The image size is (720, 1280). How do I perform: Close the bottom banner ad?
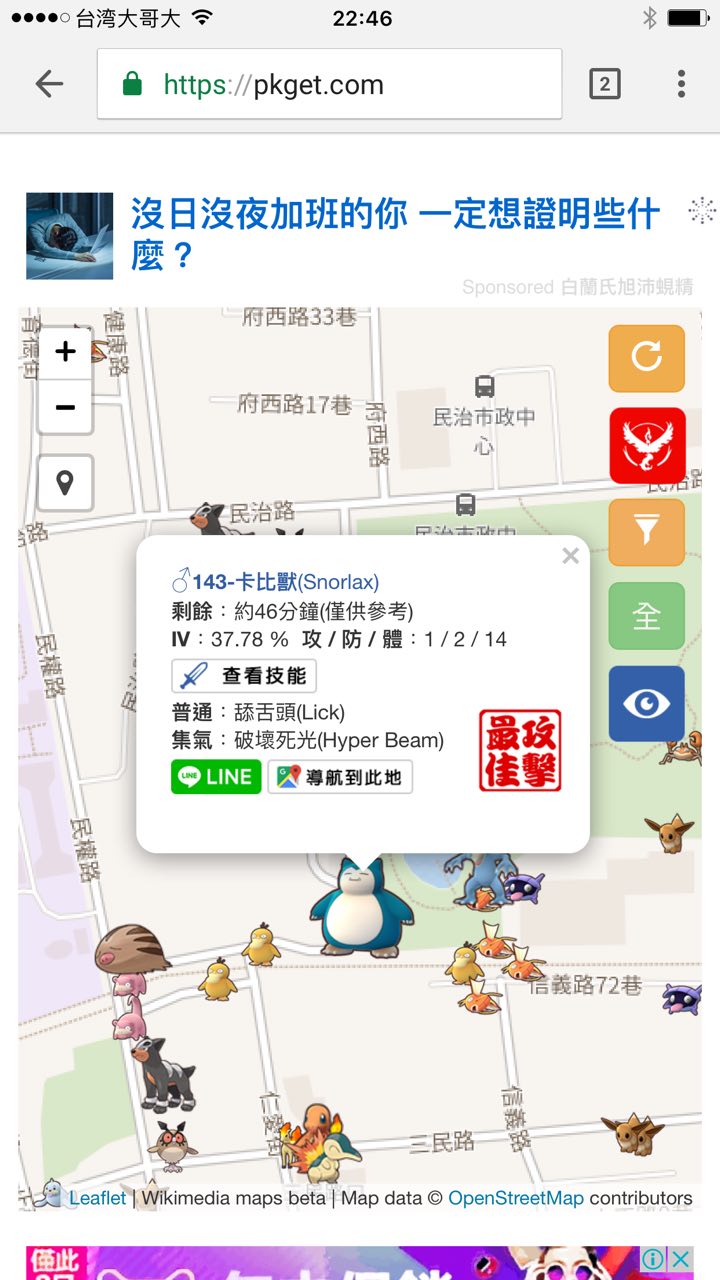[x=680, y=1259]
